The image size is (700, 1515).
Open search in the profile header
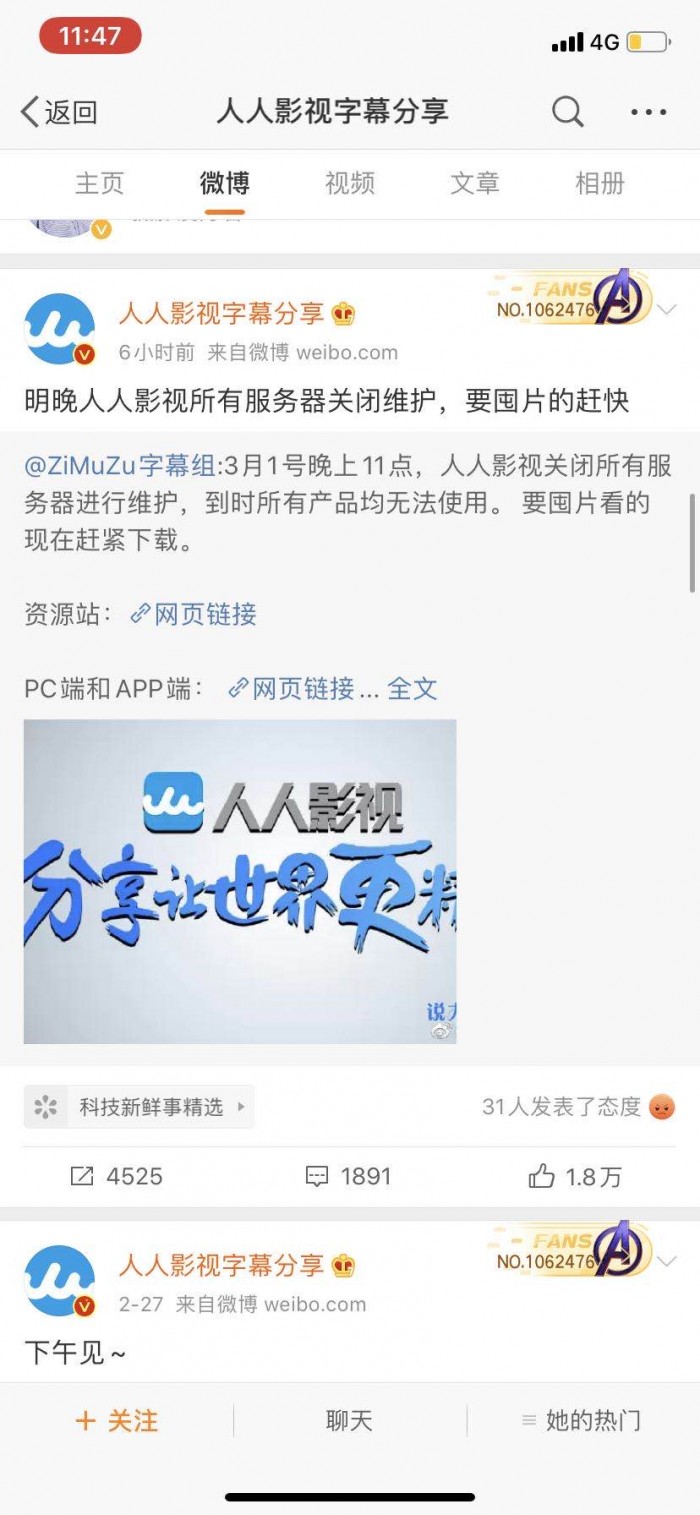[x=567, y=112]
